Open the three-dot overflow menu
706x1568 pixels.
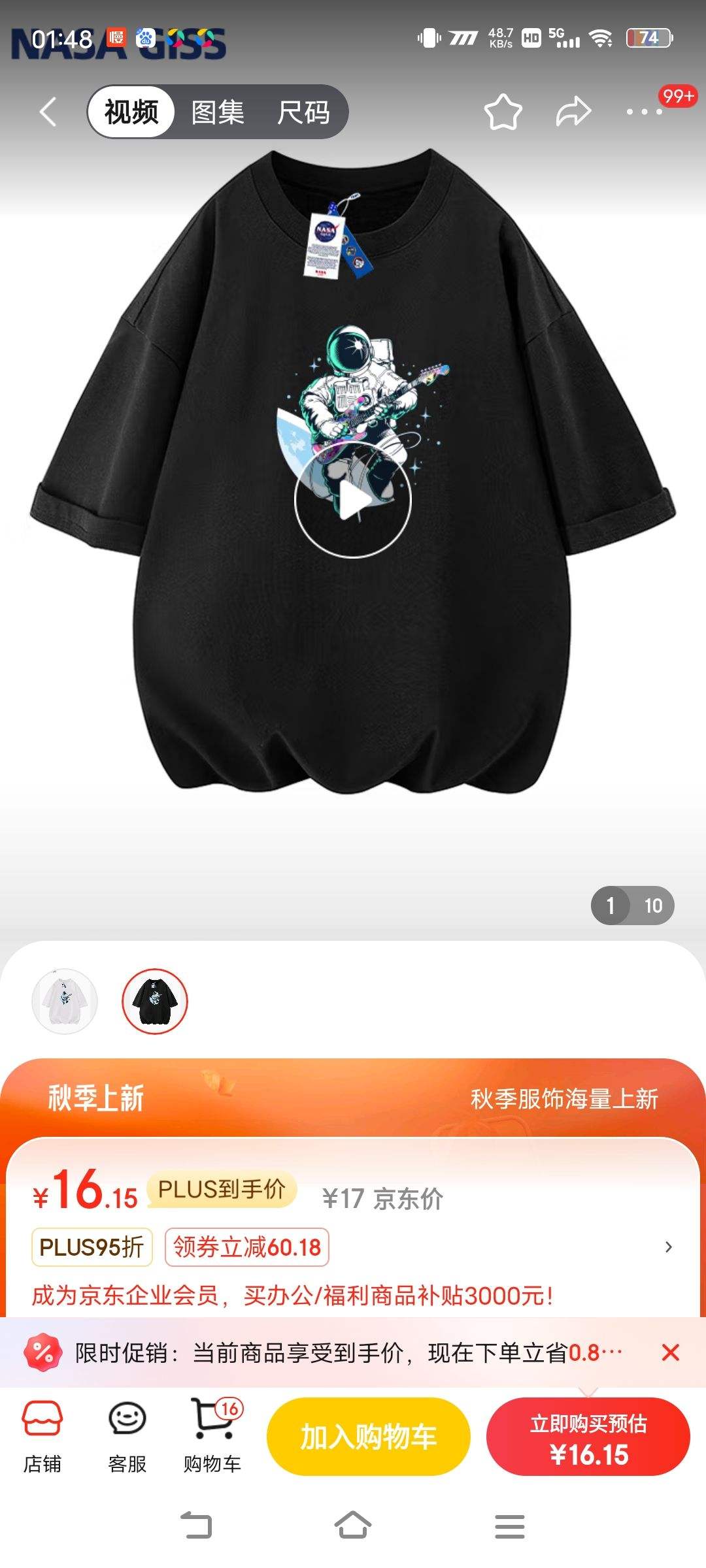(645, 112)
